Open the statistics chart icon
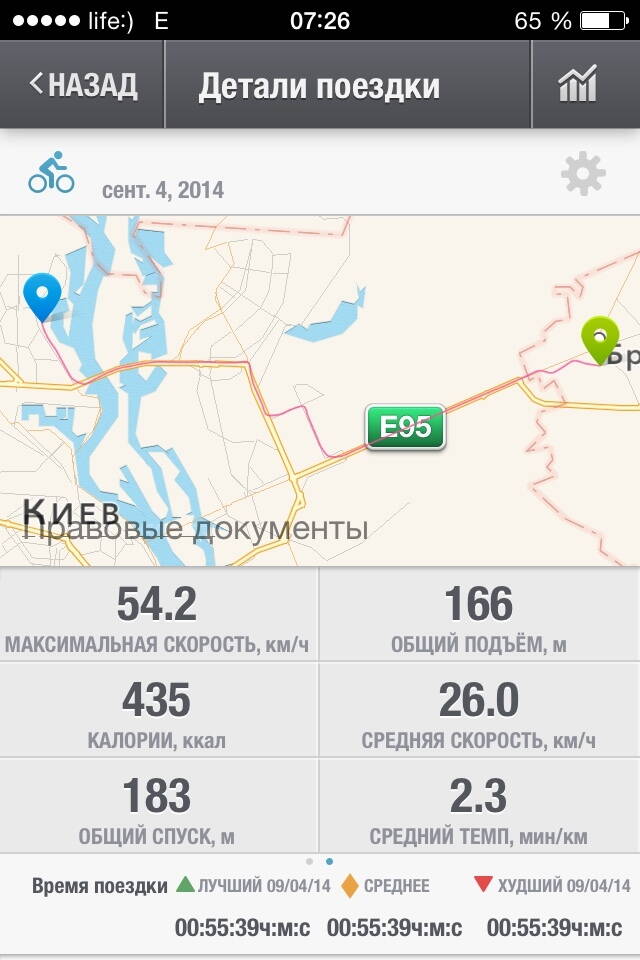The width and height of the screenshot is (640, 960). pyautogui.click(x=578, y=85)
